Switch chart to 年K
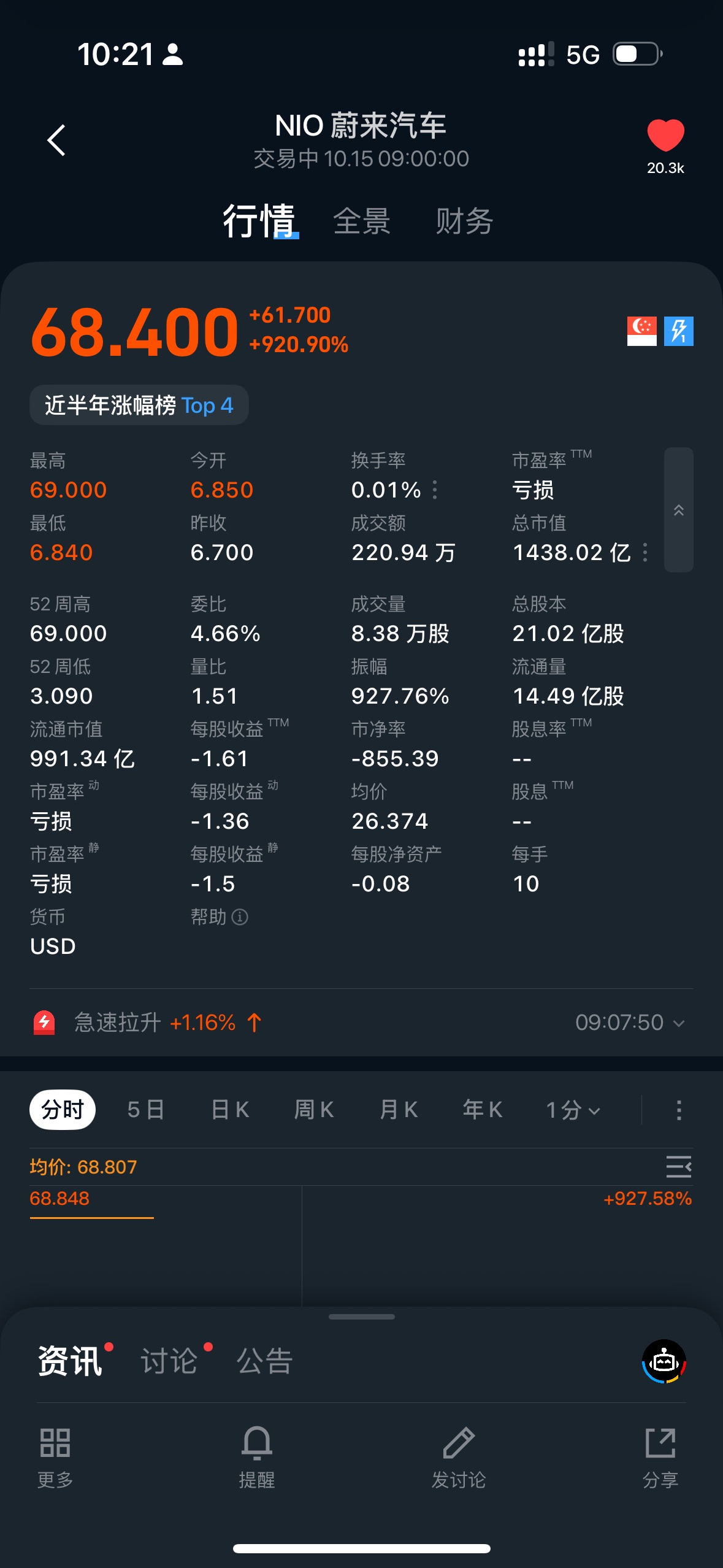723x1568 pixels. (483, 1110)
